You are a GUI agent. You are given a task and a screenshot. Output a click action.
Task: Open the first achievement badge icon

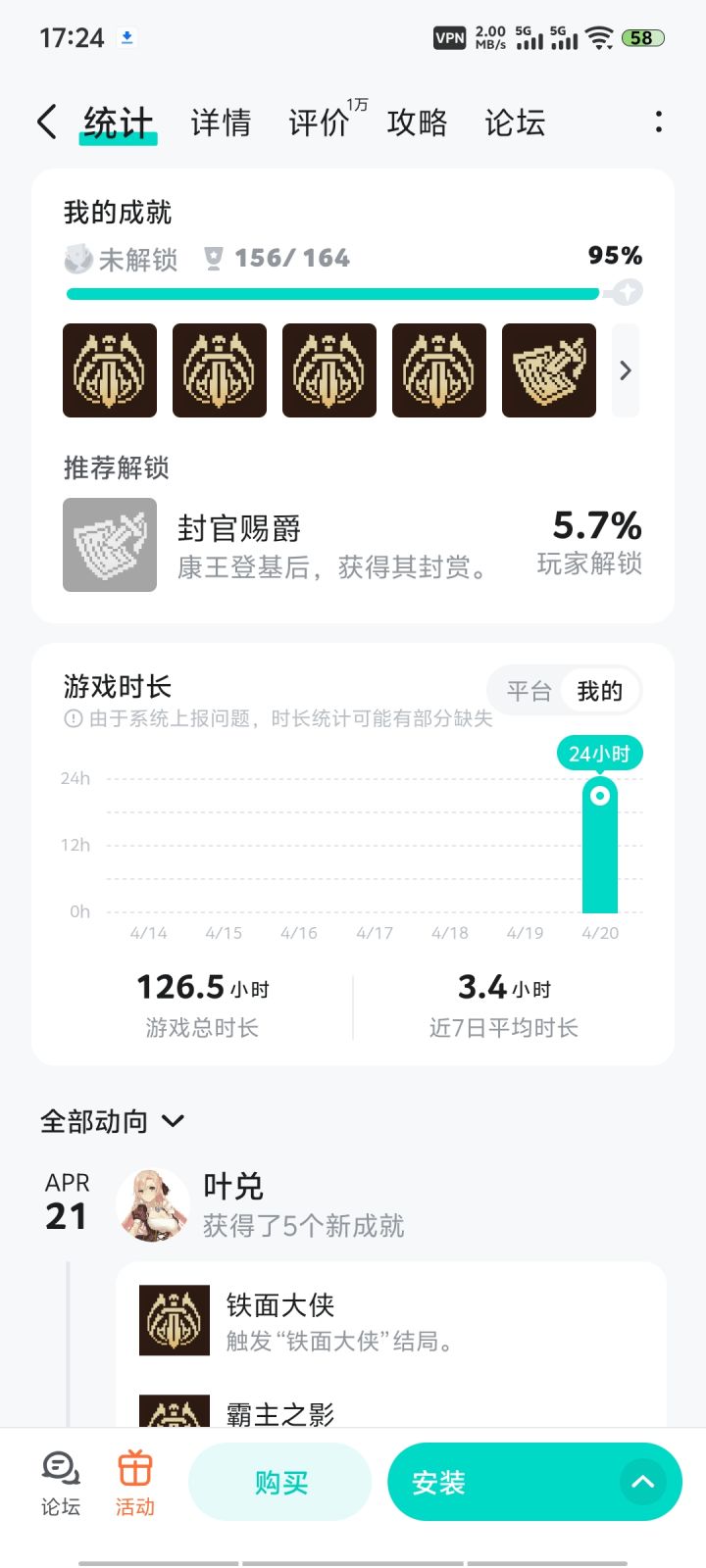click(109, 369)
